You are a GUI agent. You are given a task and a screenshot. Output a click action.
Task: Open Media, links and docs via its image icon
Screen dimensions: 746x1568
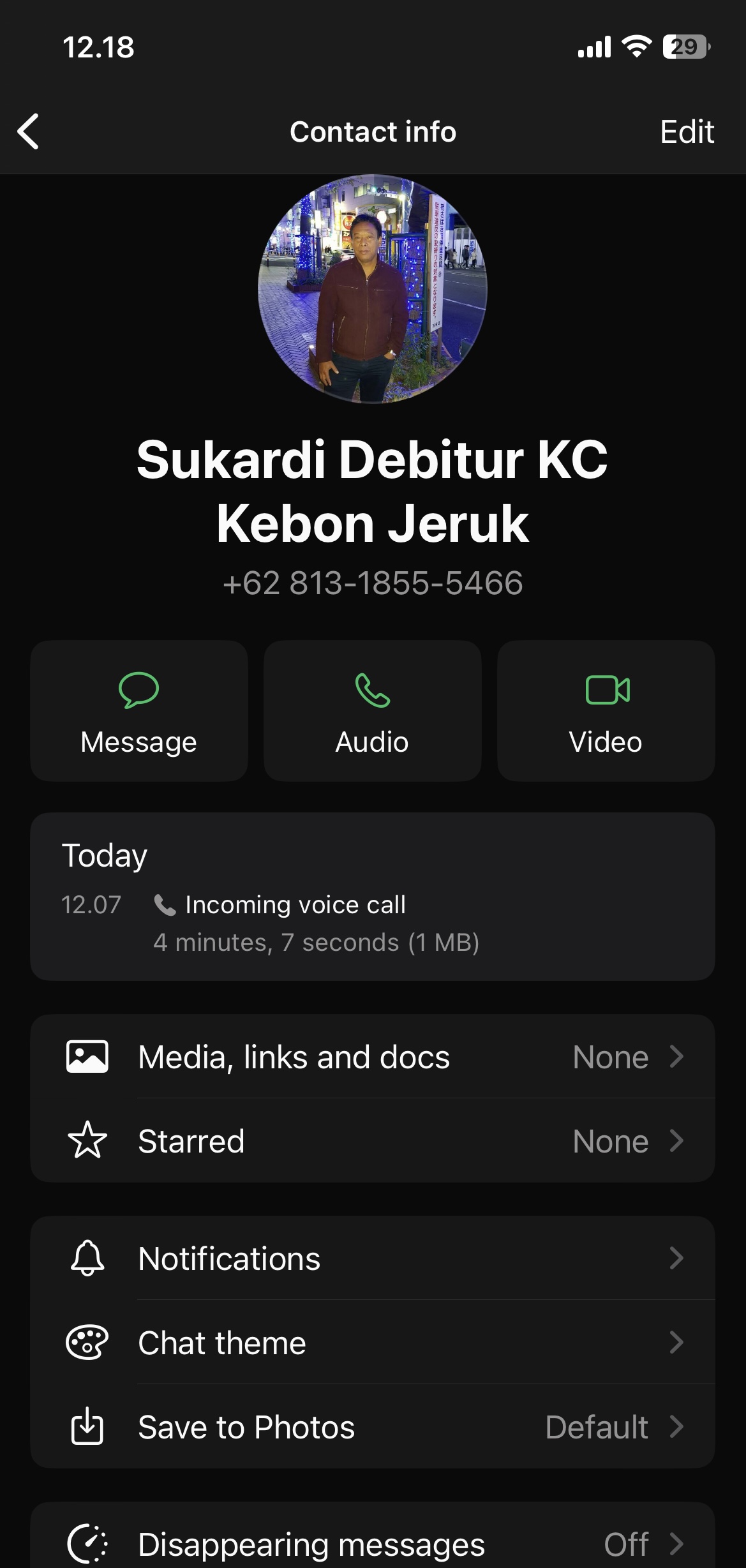point(88,1056)
